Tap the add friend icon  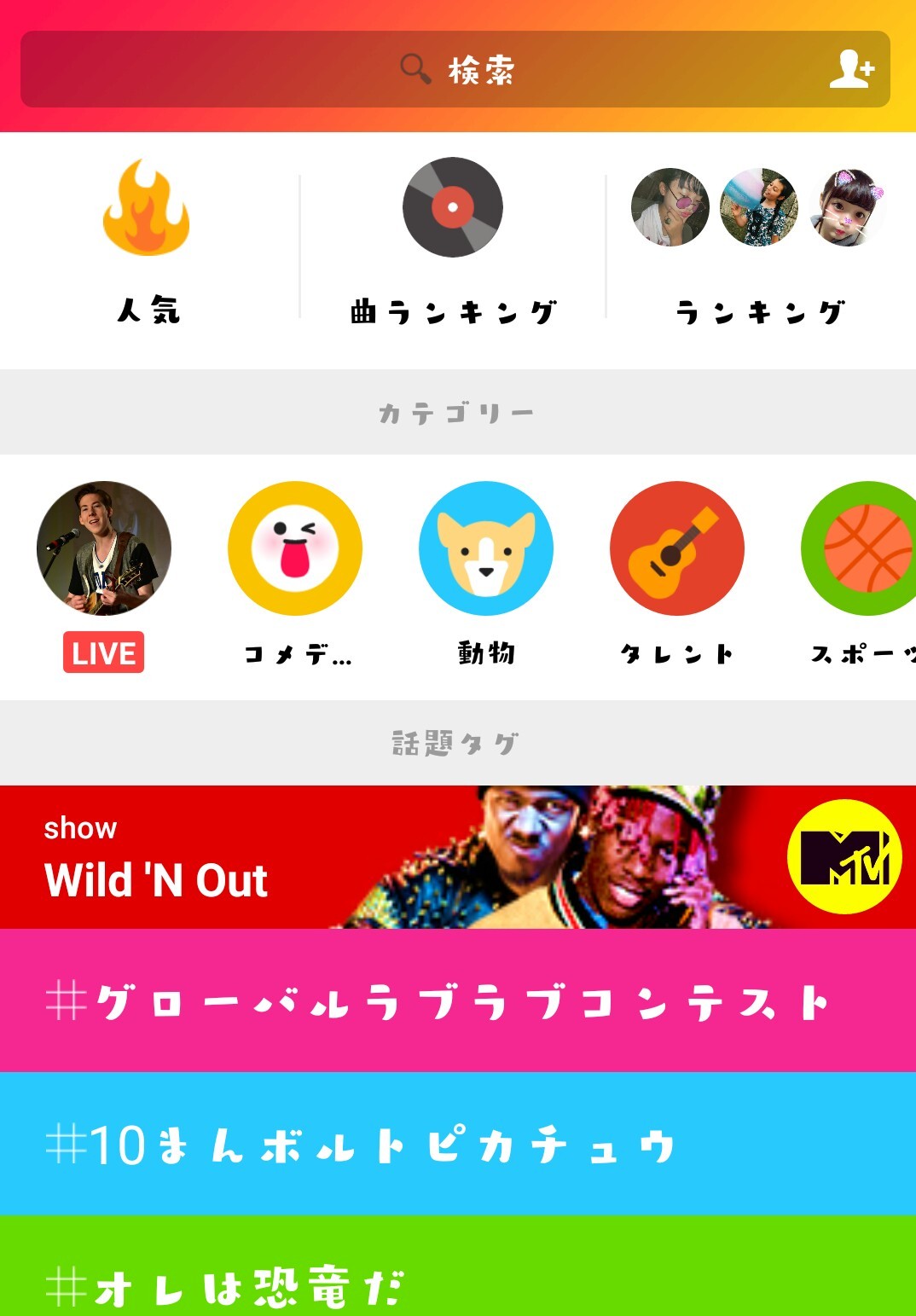851,69
